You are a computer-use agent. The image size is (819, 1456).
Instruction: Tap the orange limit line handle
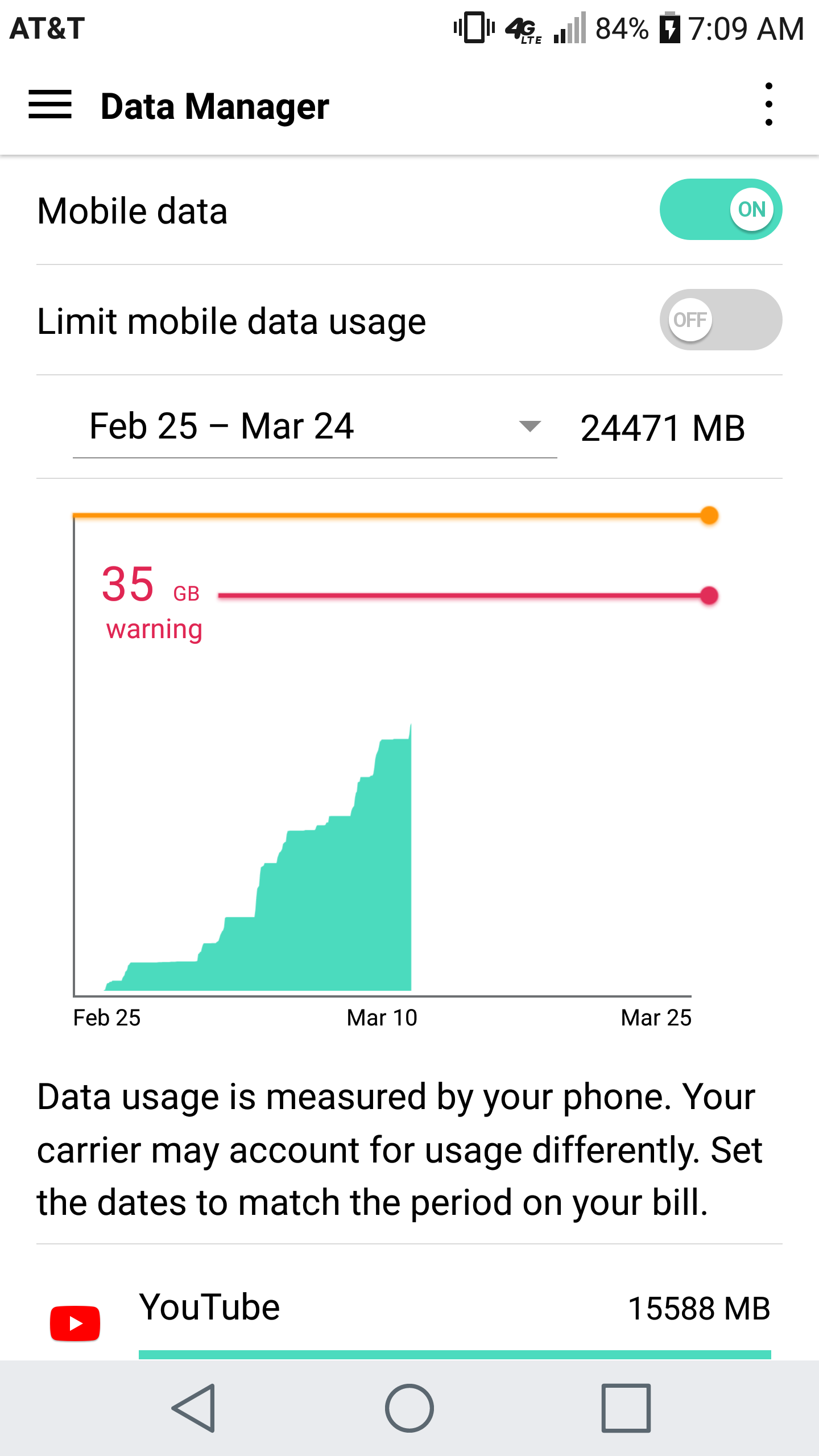709,516
